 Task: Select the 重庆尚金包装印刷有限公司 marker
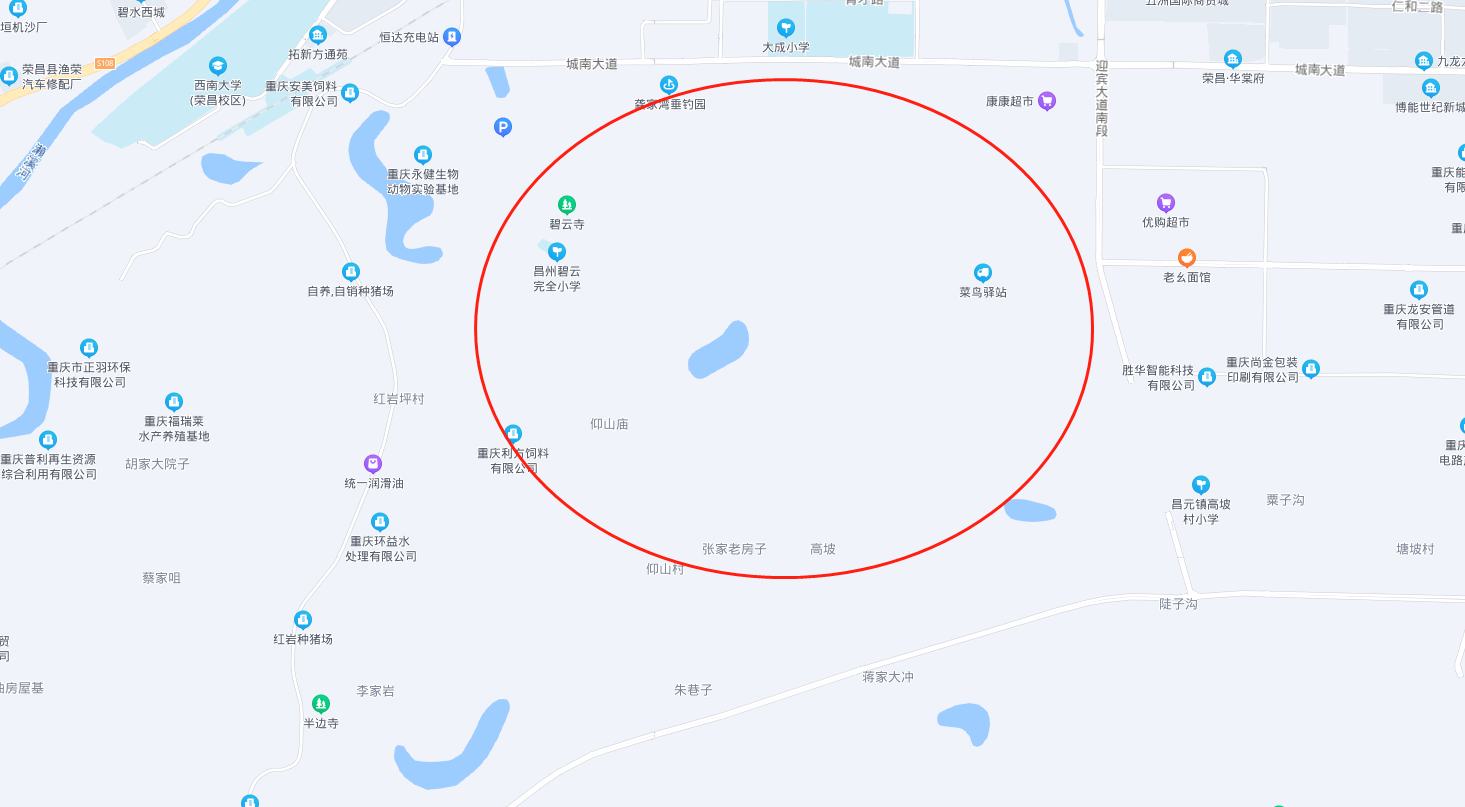click(x=1311, y=369)
